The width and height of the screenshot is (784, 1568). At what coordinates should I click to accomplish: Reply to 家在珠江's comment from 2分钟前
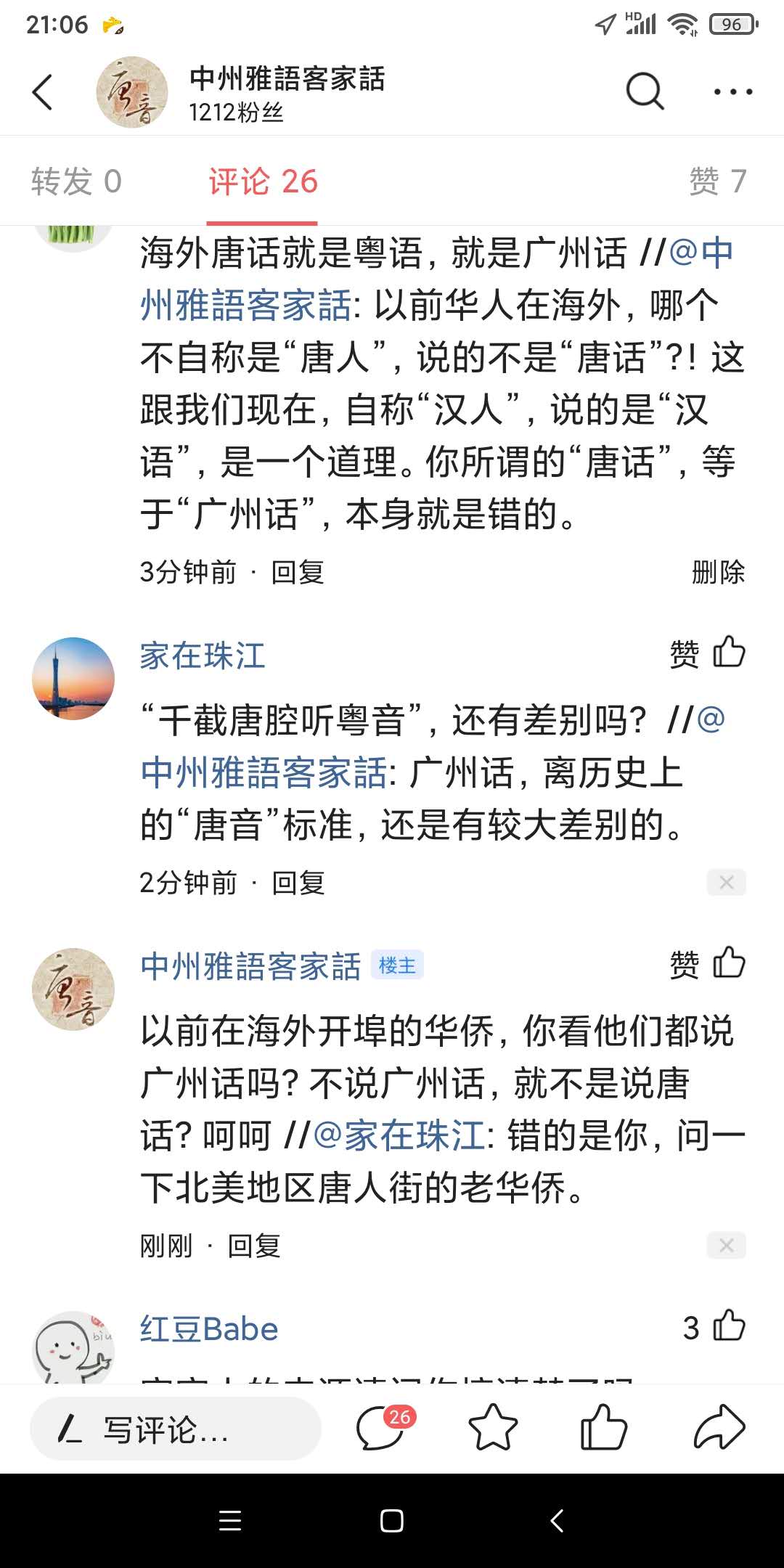tap(298, 883)
